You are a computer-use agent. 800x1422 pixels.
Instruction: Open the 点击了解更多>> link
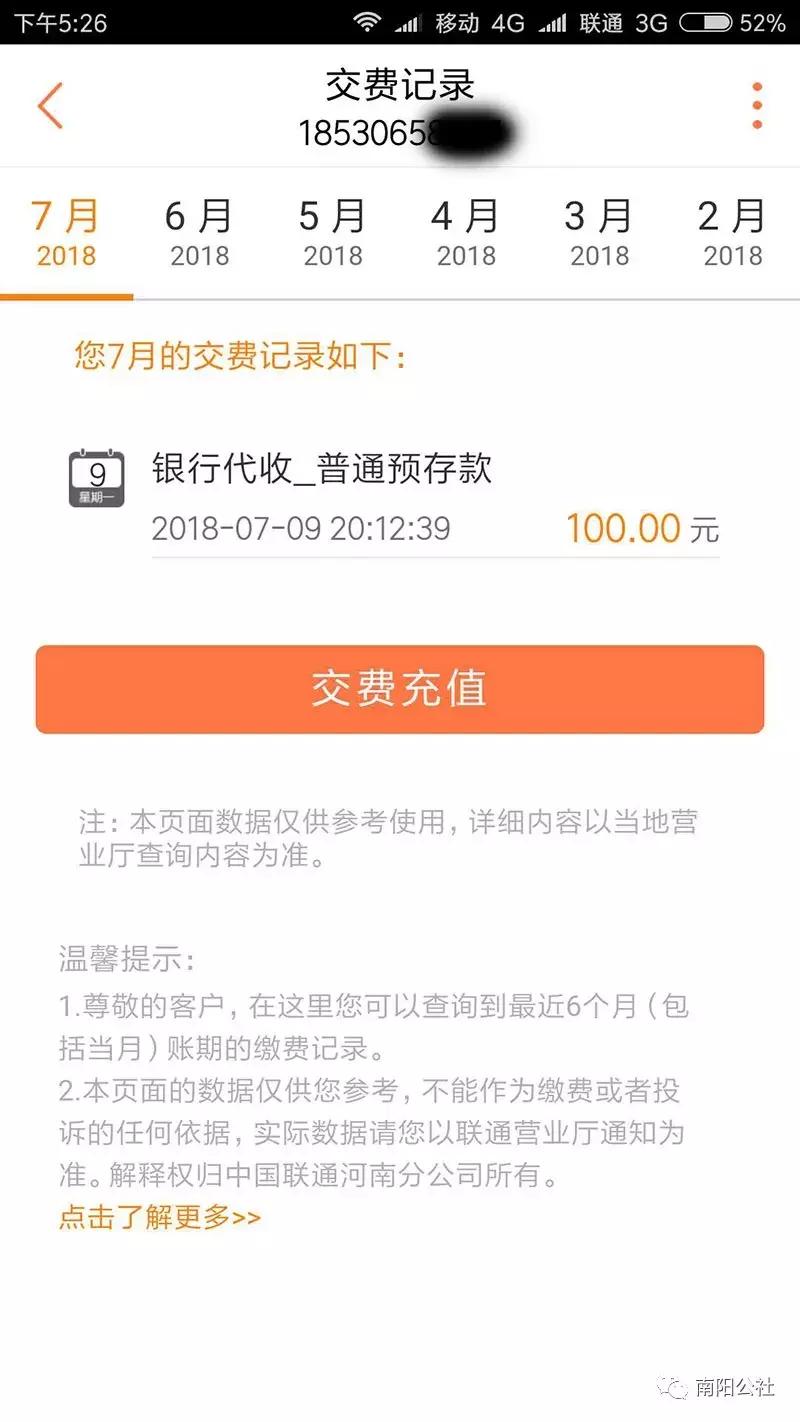coord(158,1216)
